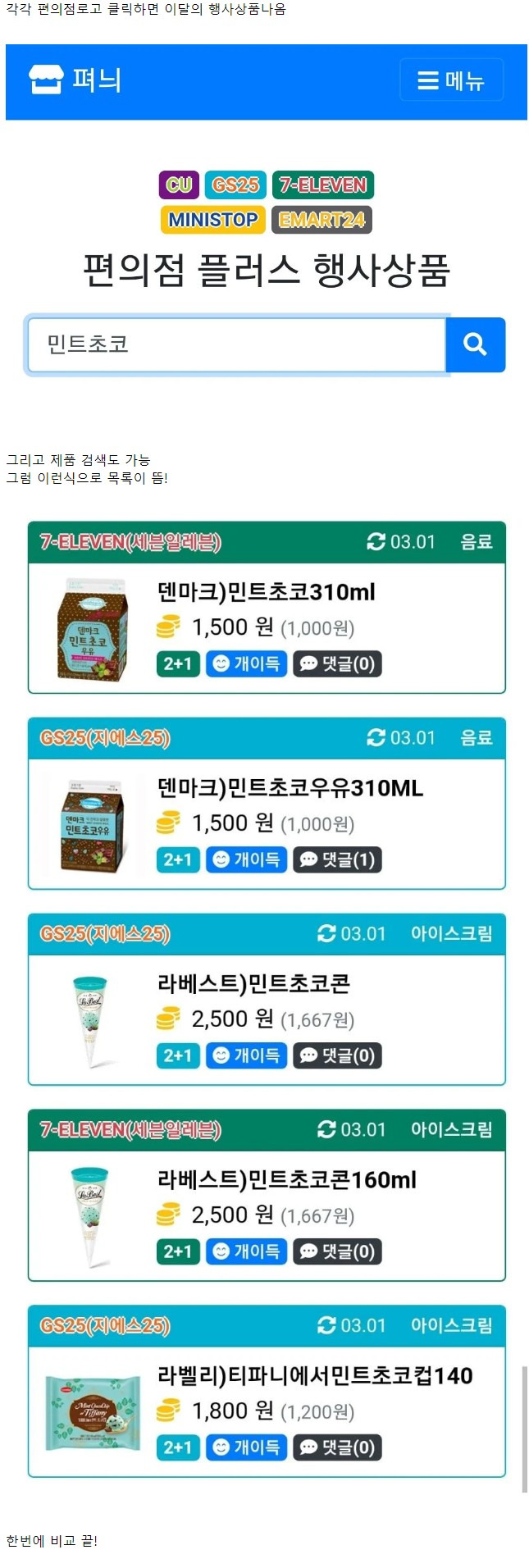Open 덴마크)민트초코310ml product card
Screen dimensions: 529x1568
point(267,608)
